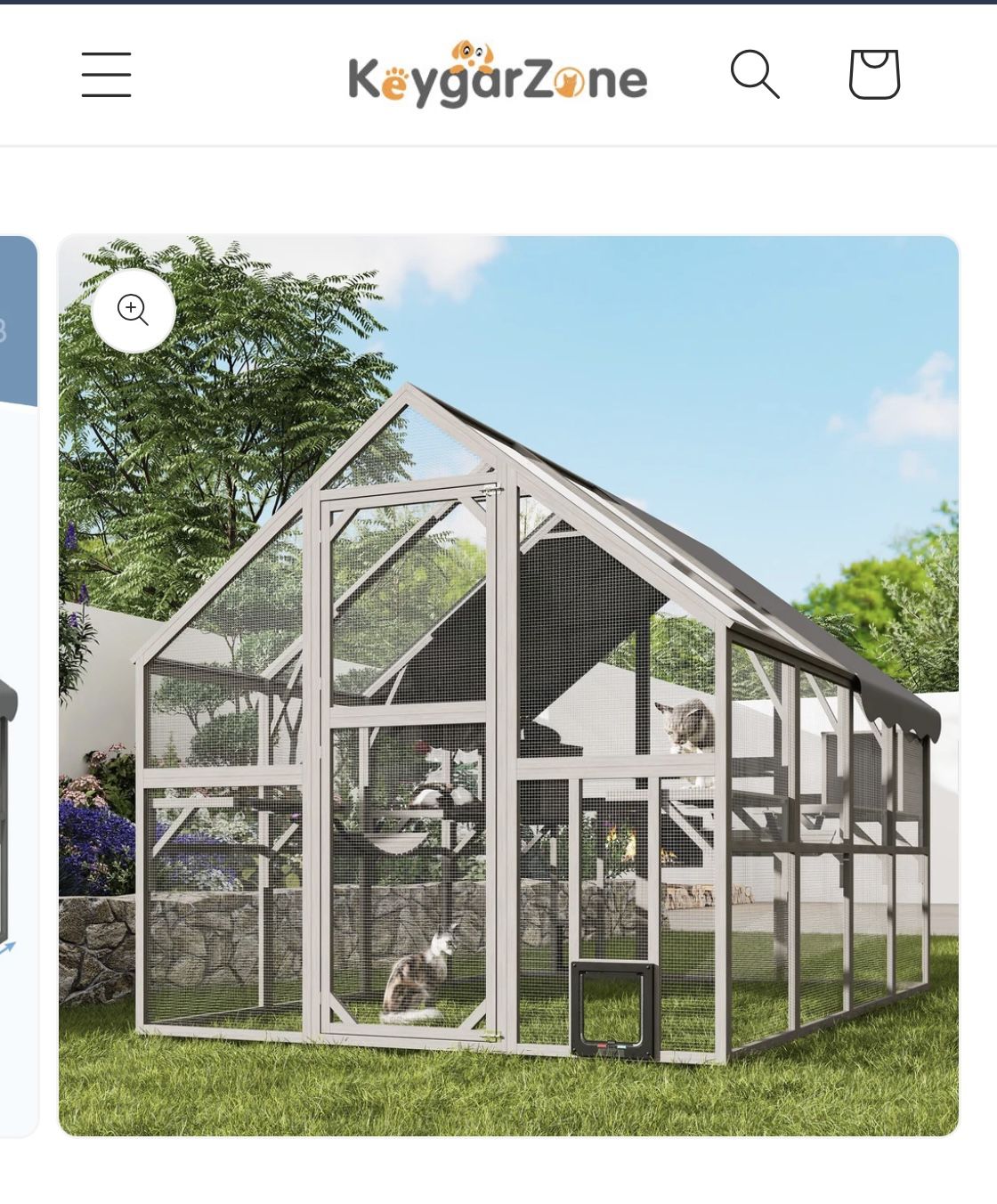The image size is (997, 1204).
Task: Open the header menu with three lines
Action: click(x=107, y=76)
